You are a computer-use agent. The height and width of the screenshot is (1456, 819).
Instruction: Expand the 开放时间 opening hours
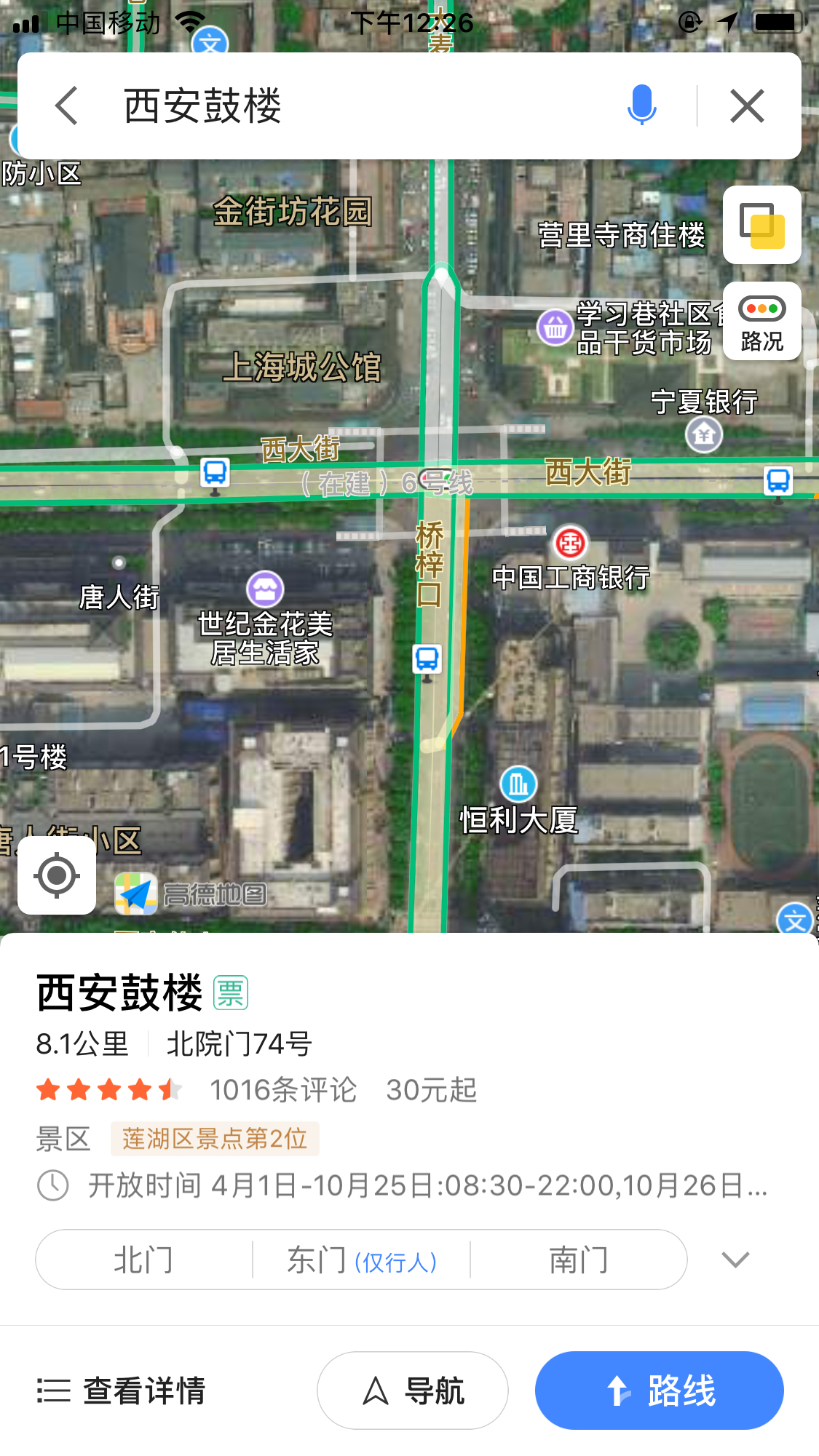point(427,1185)
